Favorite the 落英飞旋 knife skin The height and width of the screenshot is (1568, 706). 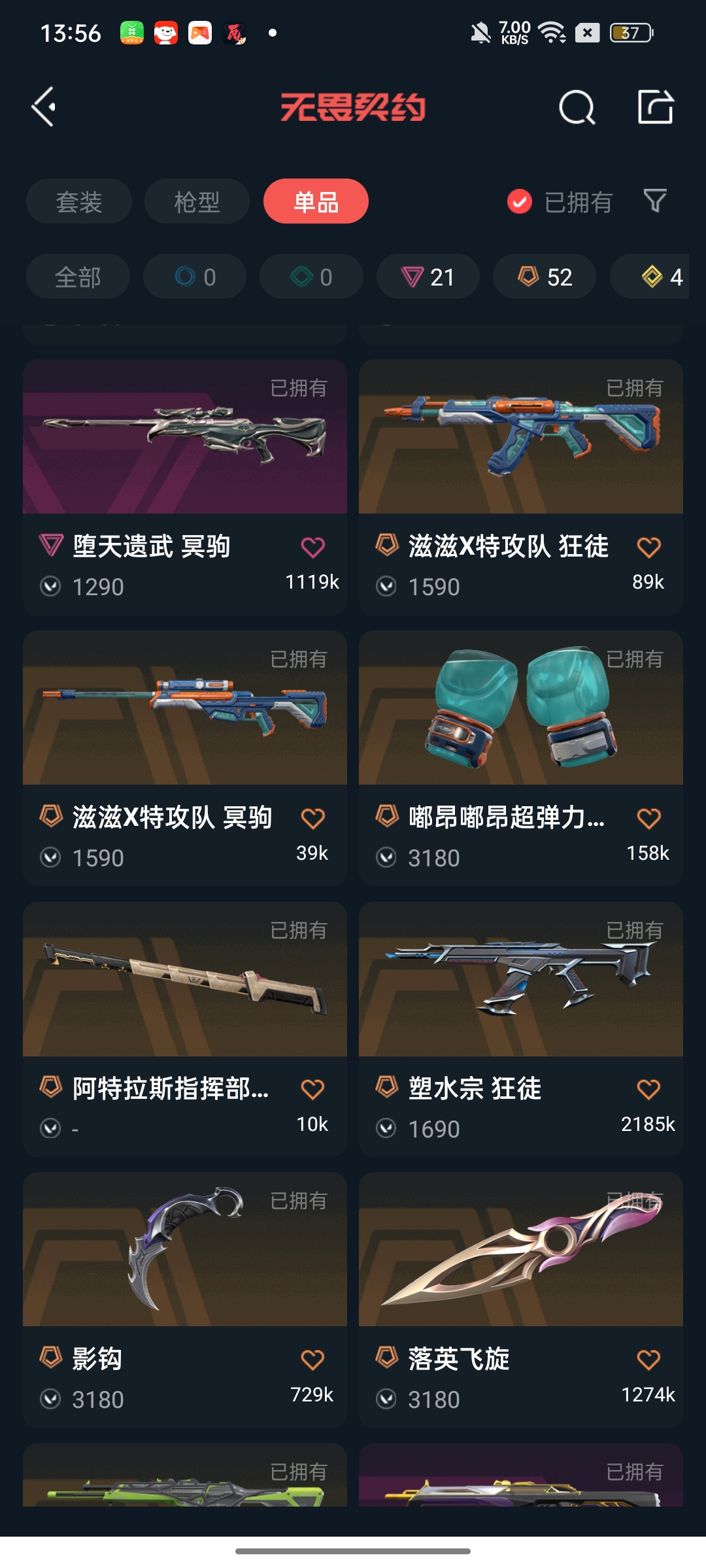coord(648,1360)
